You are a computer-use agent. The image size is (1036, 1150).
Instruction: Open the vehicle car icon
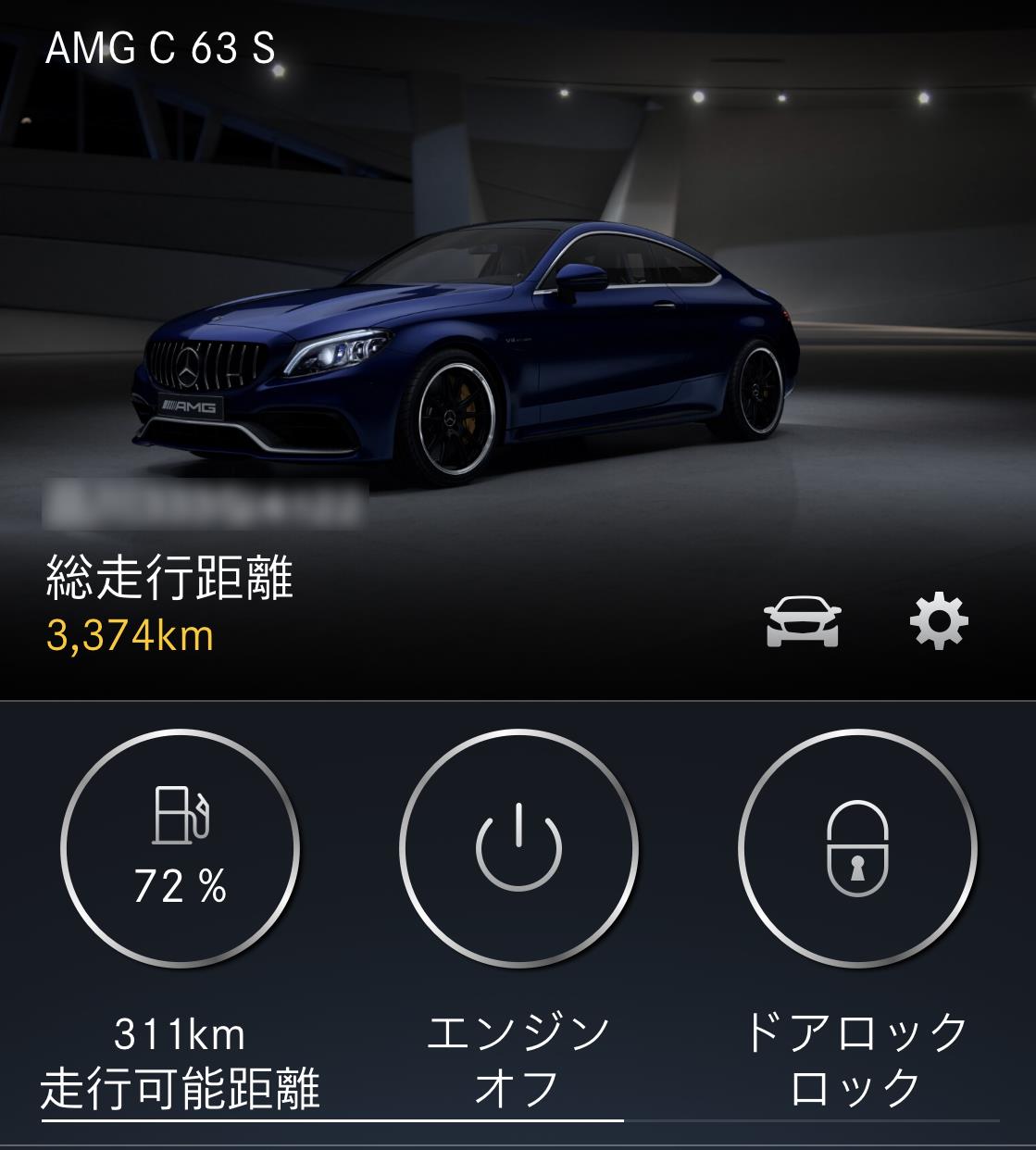point(802,621)
